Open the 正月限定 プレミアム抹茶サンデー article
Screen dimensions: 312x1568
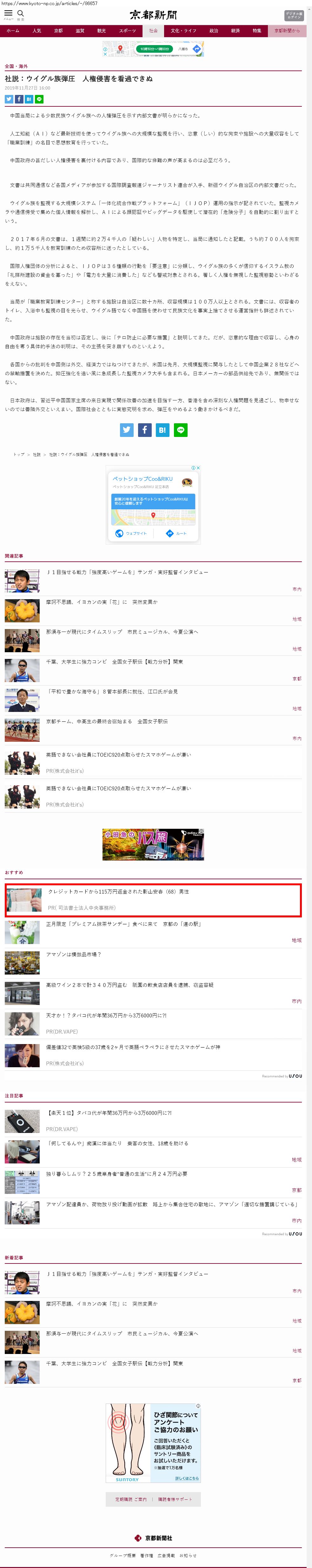(x=123, y=924)
